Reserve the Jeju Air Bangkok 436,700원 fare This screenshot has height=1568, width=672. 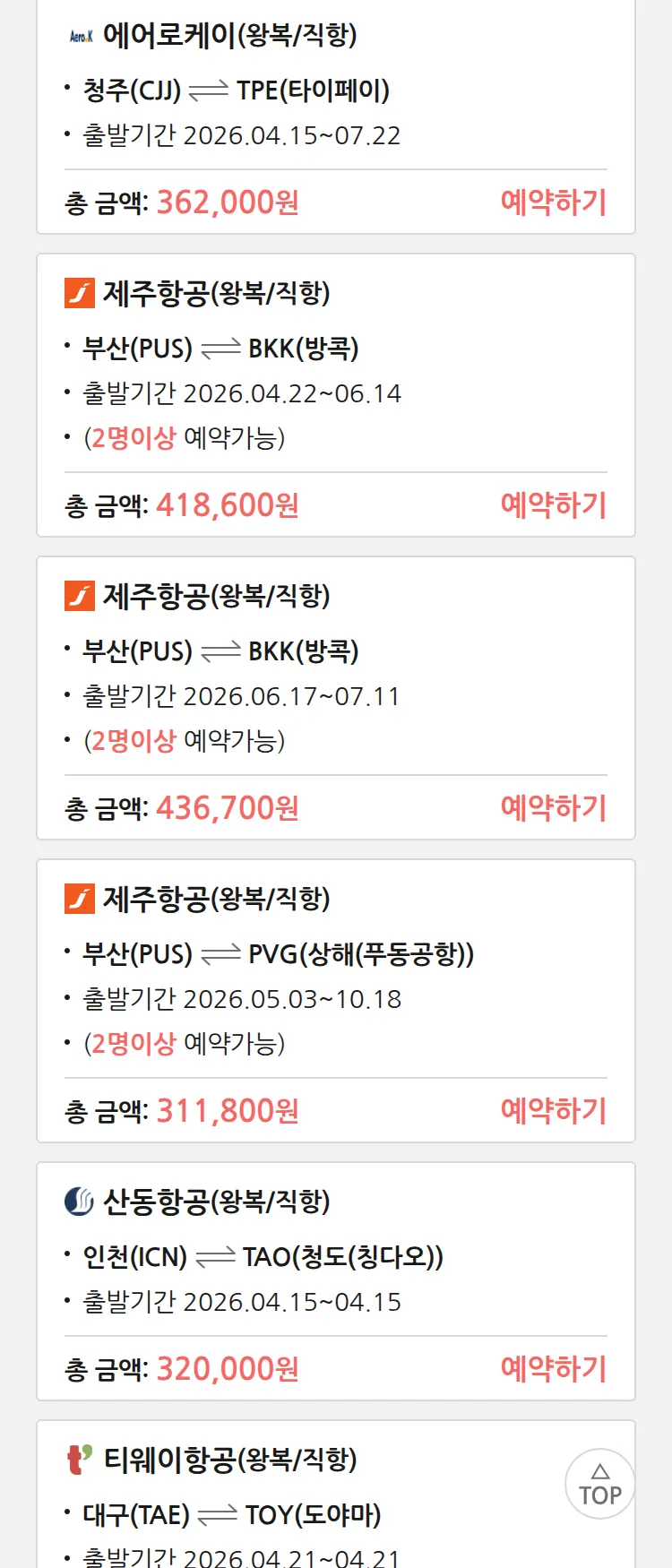[x=553, y=808]
